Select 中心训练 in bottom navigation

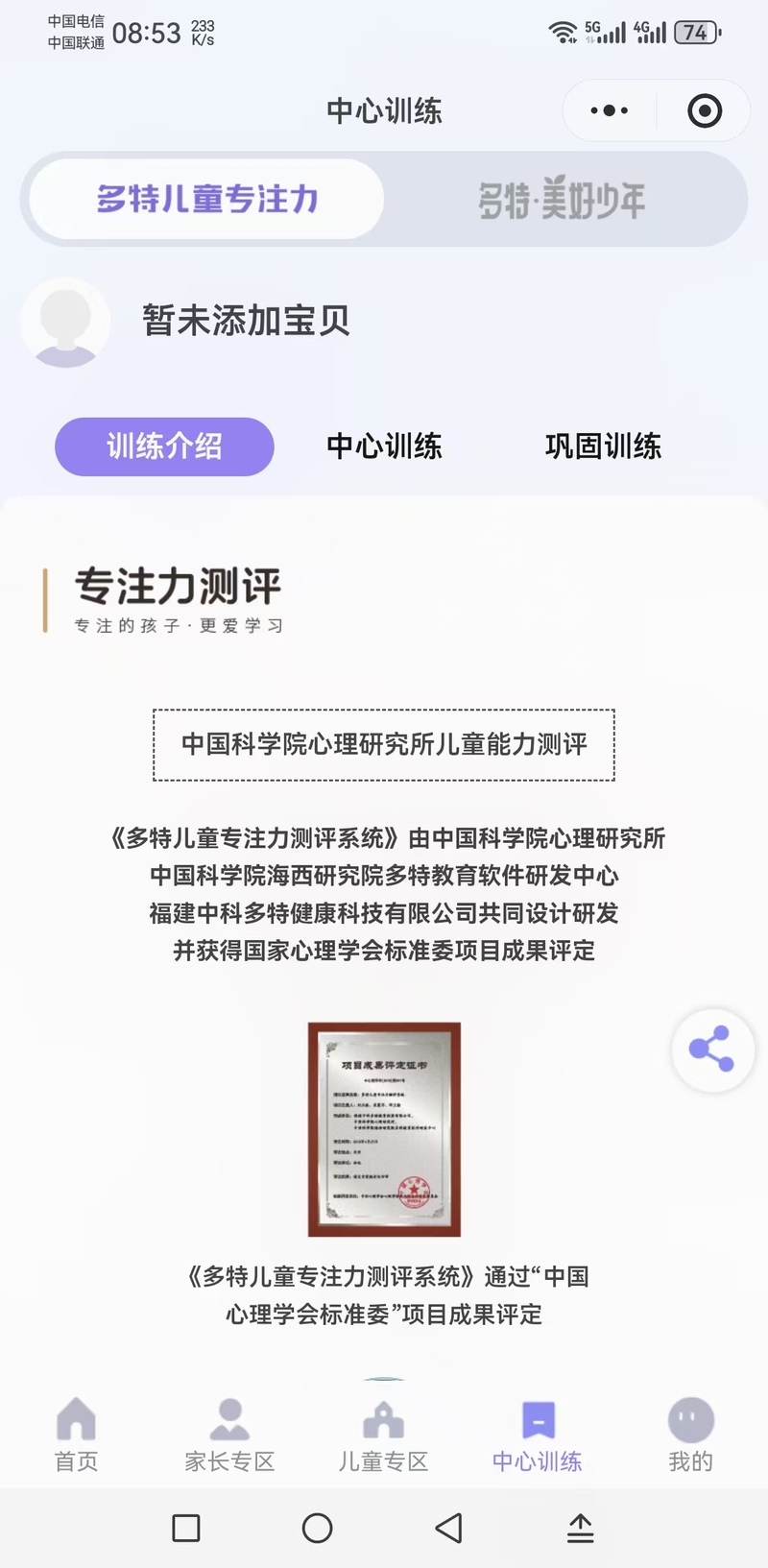click(x=537, y=1435)
